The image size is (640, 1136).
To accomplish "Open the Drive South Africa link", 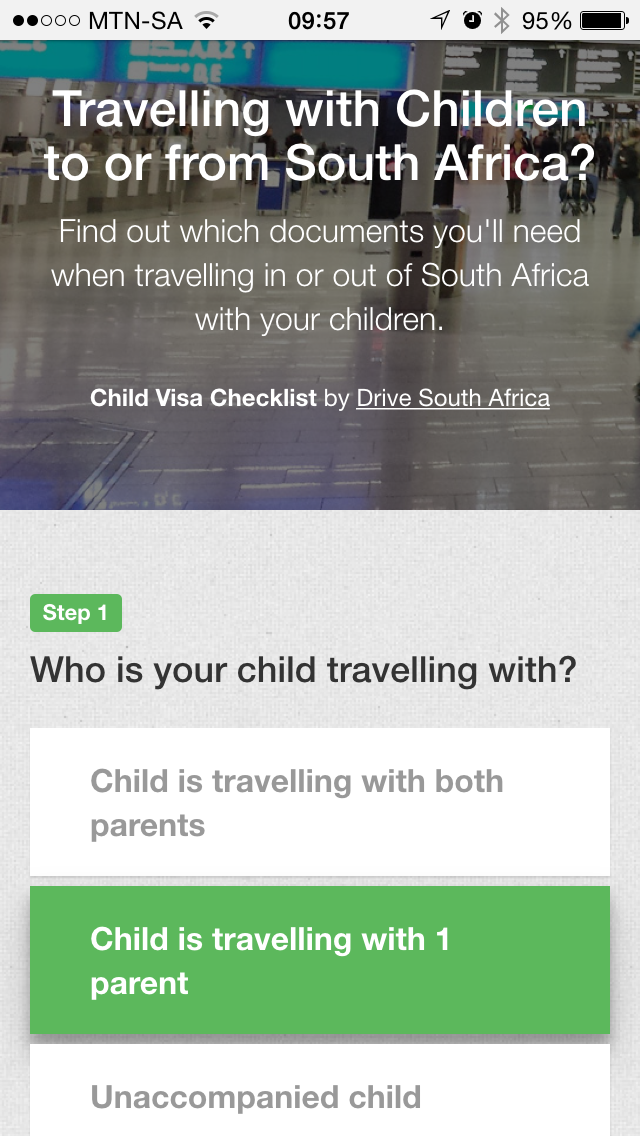I will (453, 398).
